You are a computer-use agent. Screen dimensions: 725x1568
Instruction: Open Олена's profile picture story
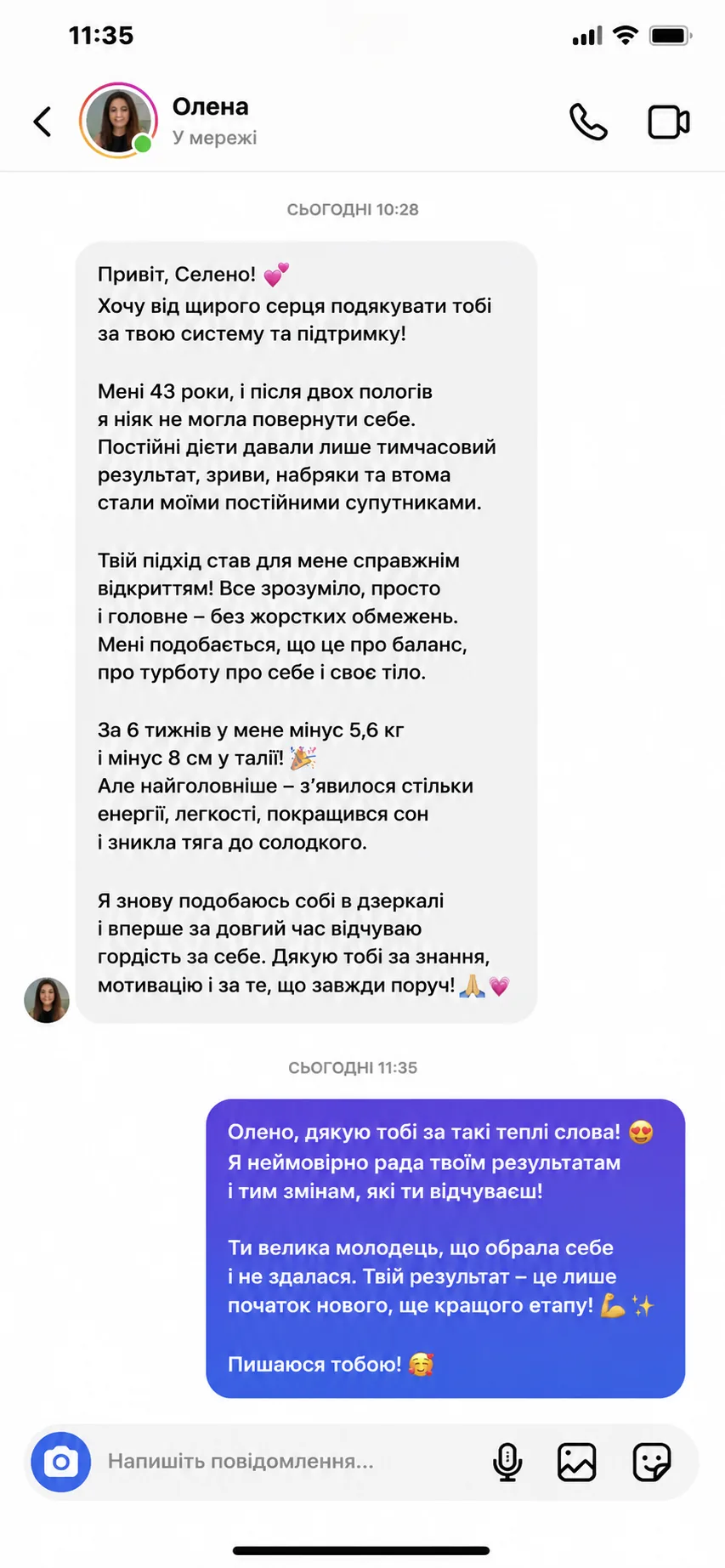point(118,121)
